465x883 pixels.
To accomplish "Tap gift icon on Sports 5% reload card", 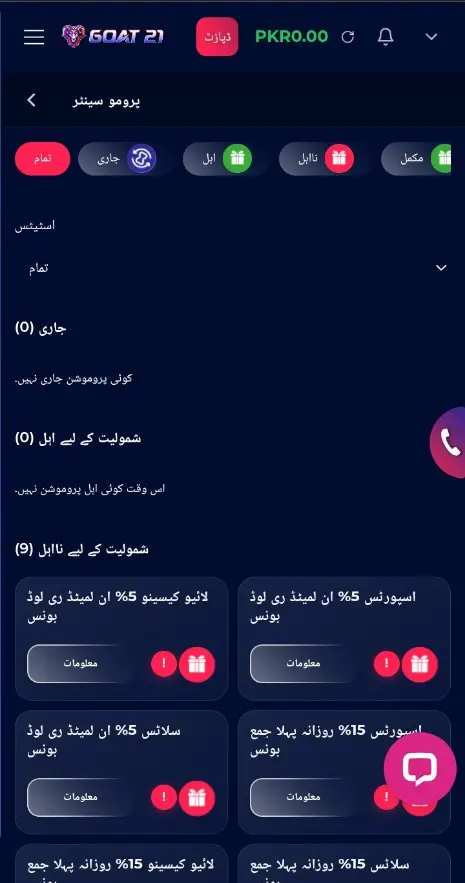I will 420,665.
